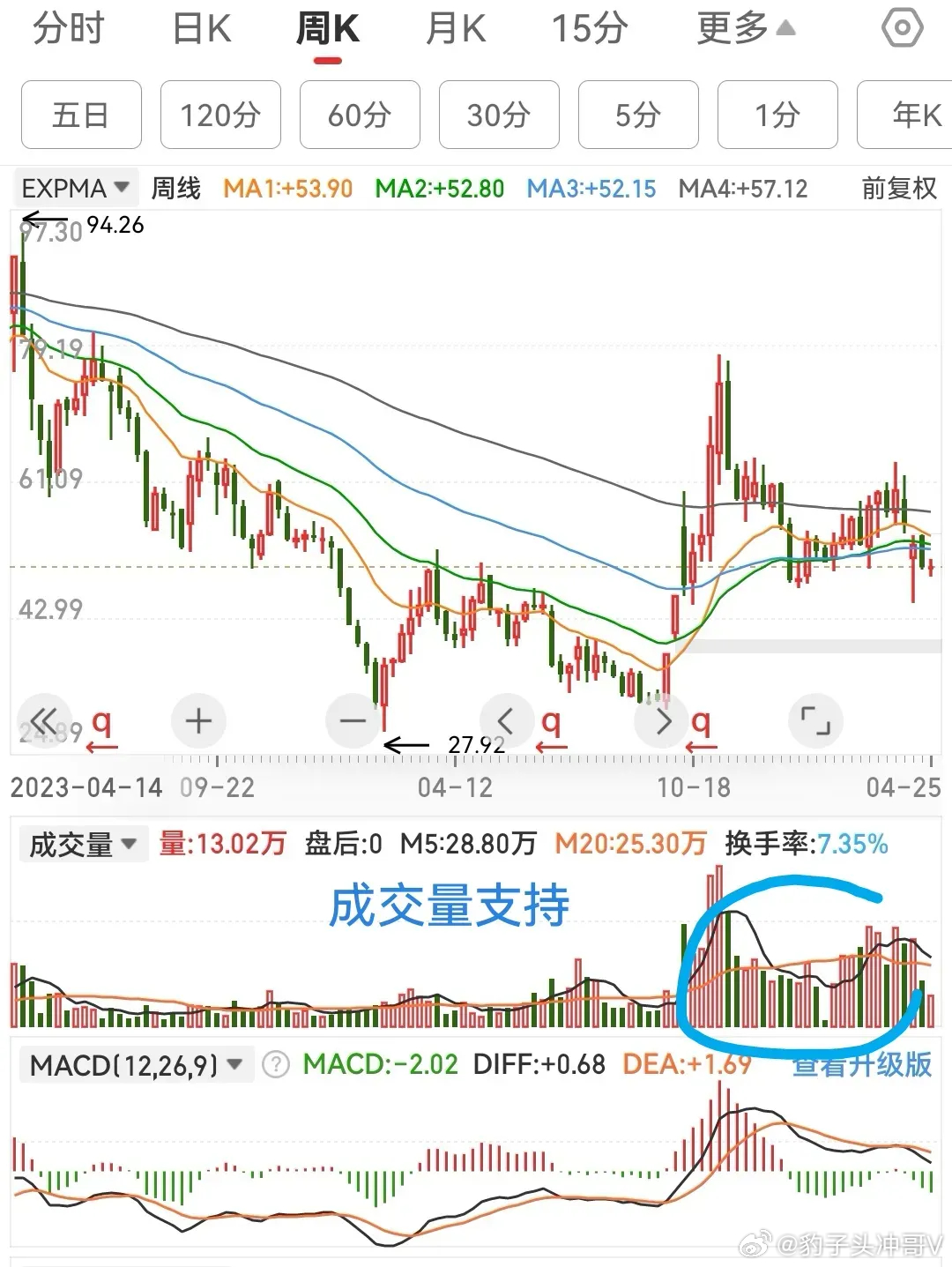Open chart settings hexagon icon
Viewport: 952px width, 1267px height.
(902, 29)
